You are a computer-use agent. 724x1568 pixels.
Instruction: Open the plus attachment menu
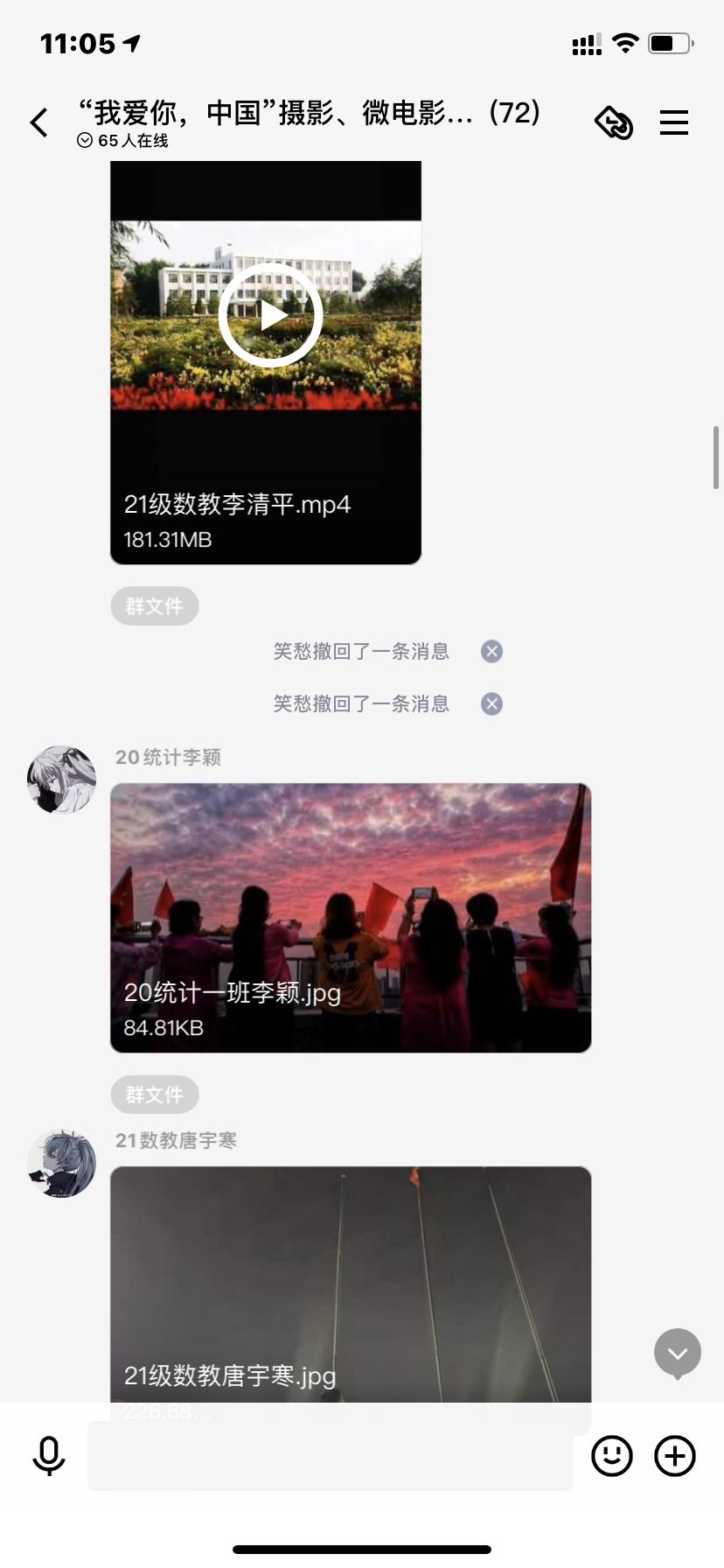(x=675, y=1456)
